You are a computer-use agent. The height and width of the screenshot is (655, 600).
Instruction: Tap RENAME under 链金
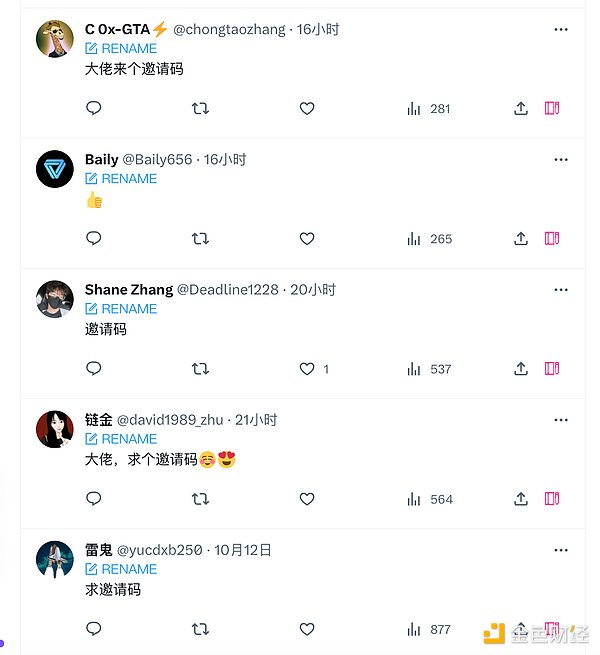[121, 438]
